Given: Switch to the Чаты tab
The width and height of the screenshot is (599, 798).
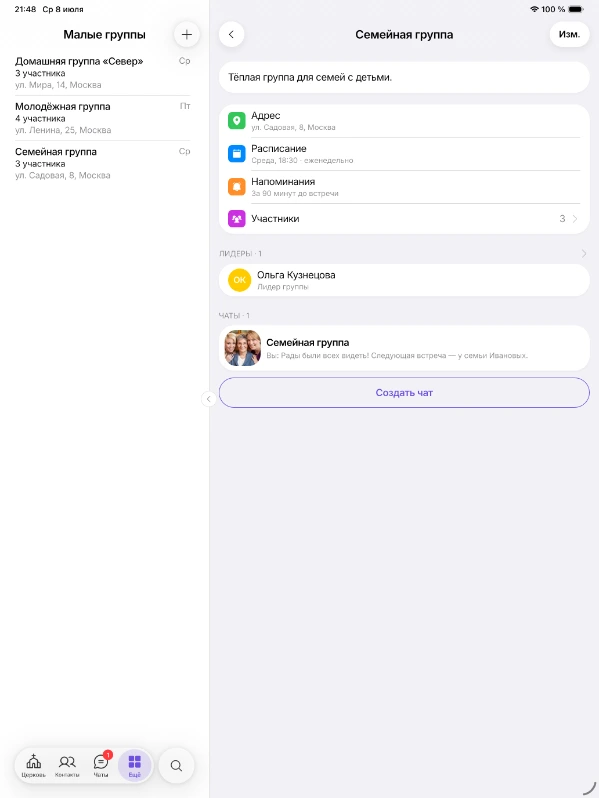Looking at the screenshot, I should pyautogui.click(x=101, y=765).
